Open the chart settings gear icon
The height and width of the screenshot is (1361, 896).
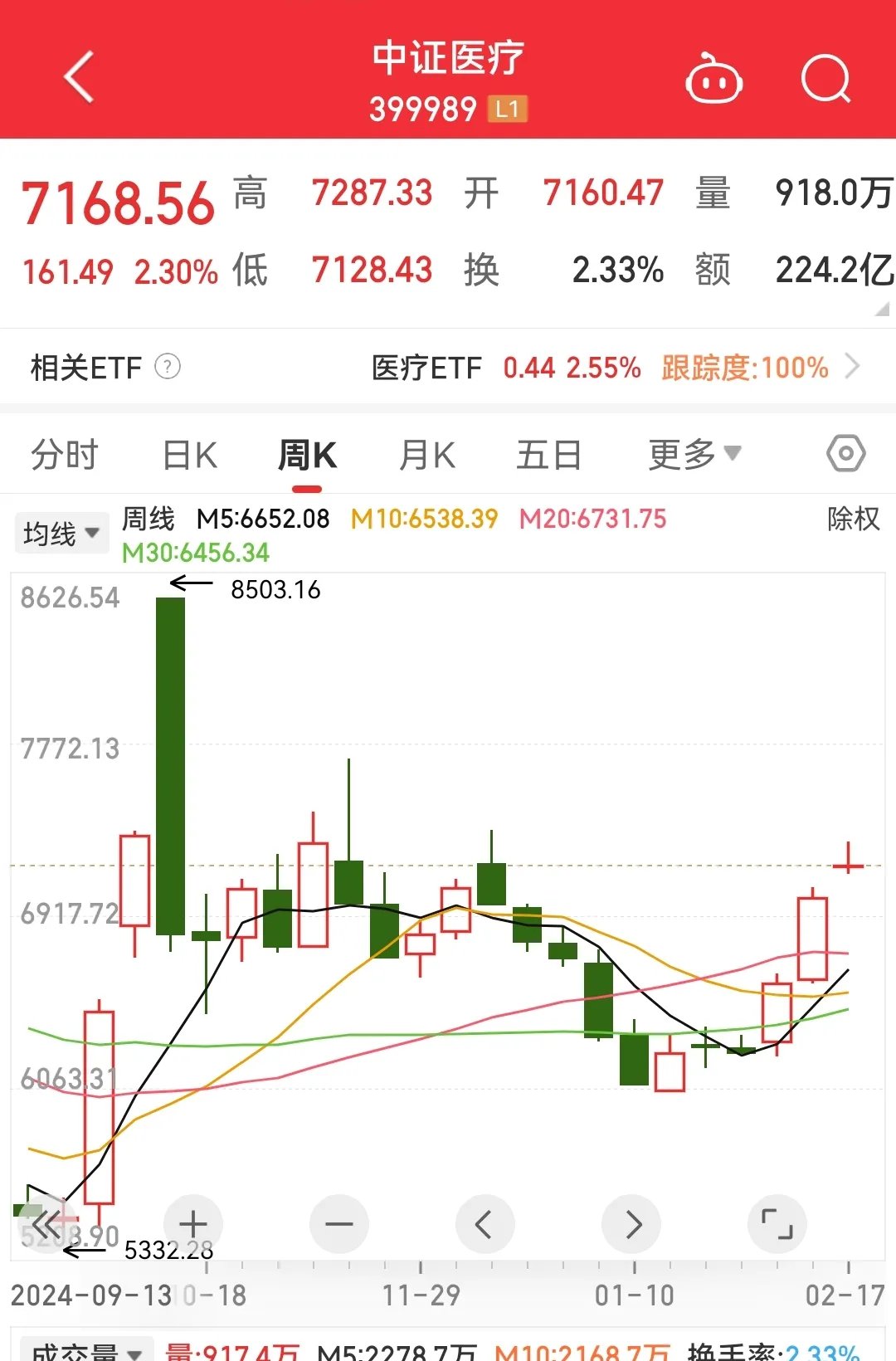coord(845,454)
